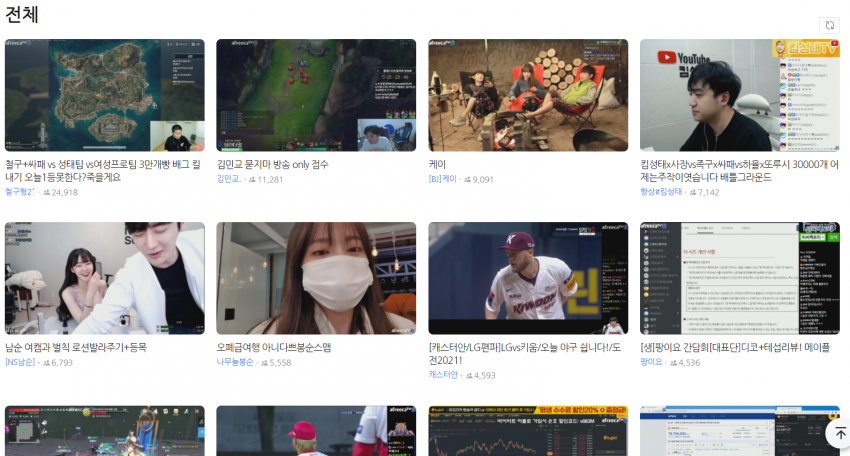Open 황상#킴성태 channel link
The height and width of the screenshot is (456, 850).
pyautogui.click(x=660, y=192)
